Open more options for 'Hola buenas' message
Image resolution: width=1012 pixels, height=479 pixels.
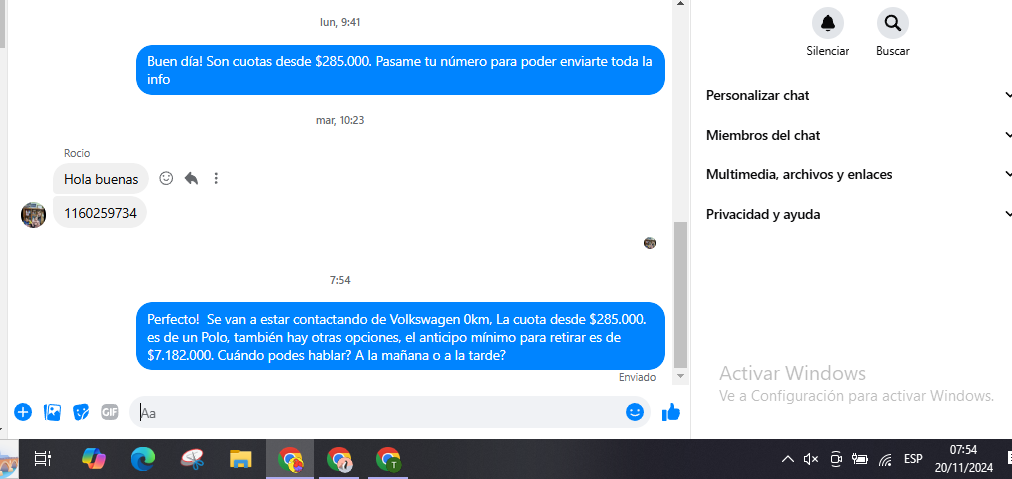tap(216, 179)
